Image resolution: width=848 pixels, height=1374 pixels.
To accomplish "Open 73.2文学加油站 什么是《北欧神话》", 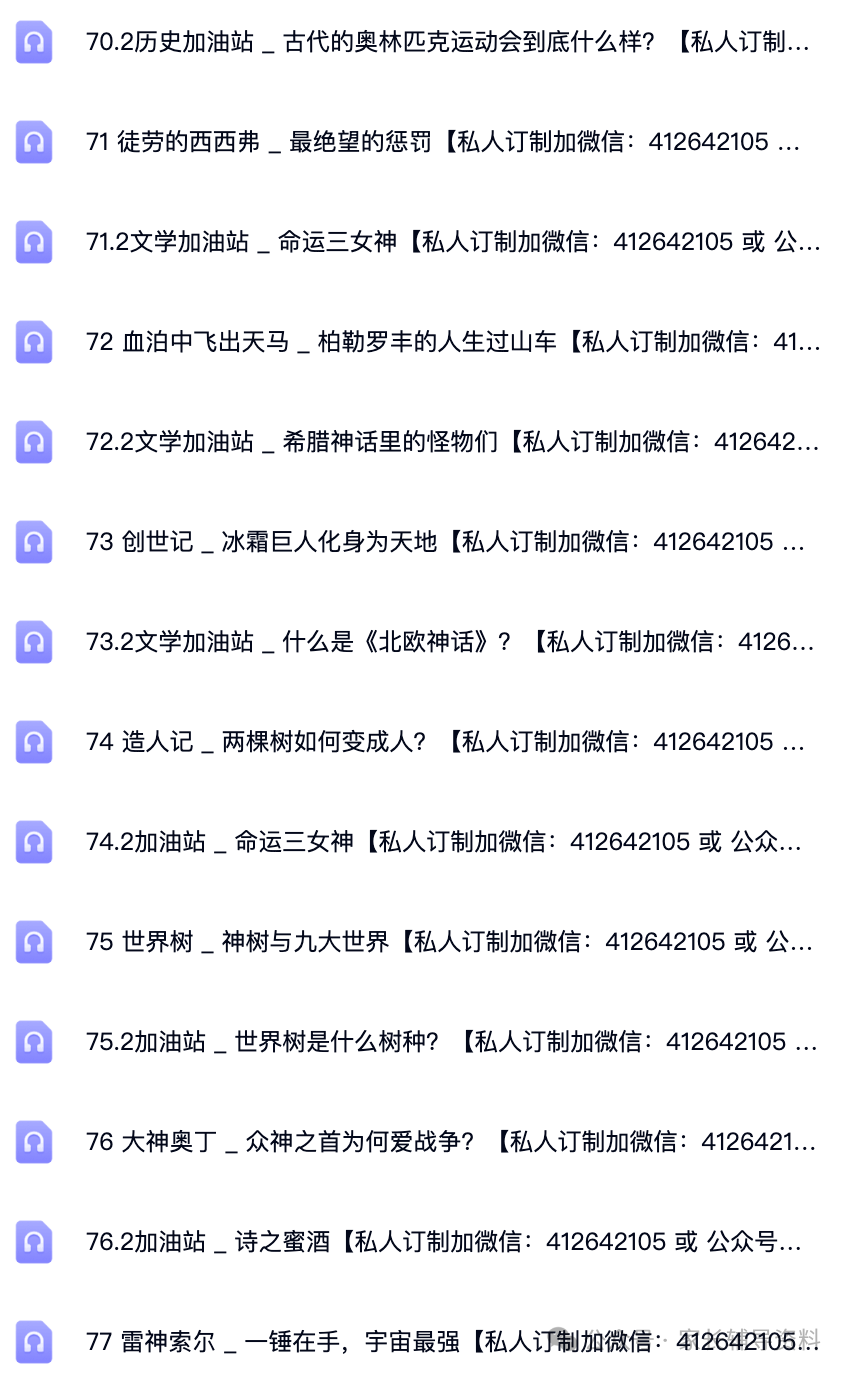I will [x=424, y=642].
